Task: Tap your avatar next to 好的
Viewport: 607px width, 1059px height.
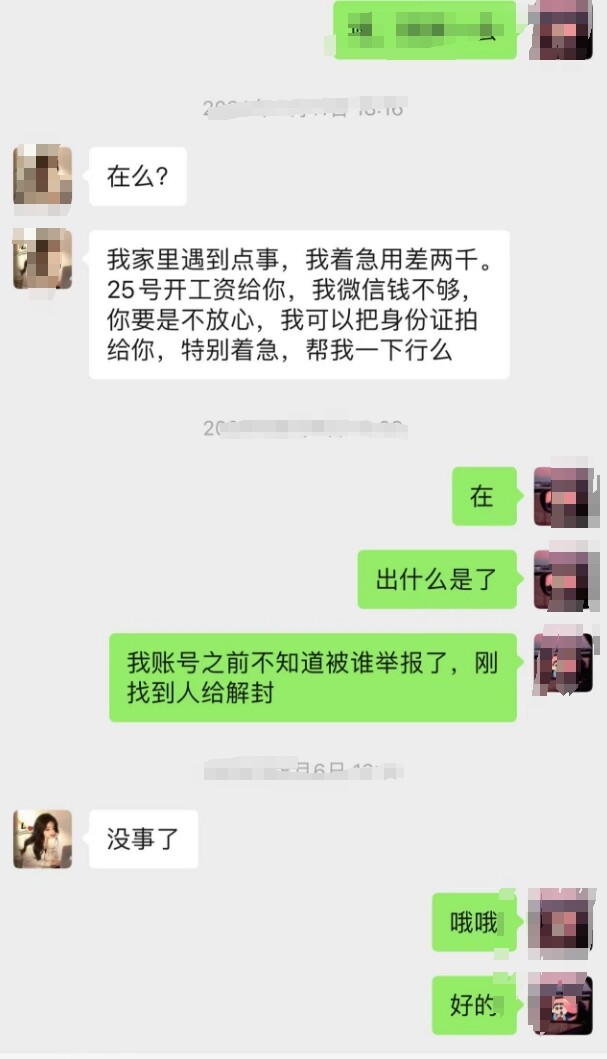Action: pos(561,1003)
